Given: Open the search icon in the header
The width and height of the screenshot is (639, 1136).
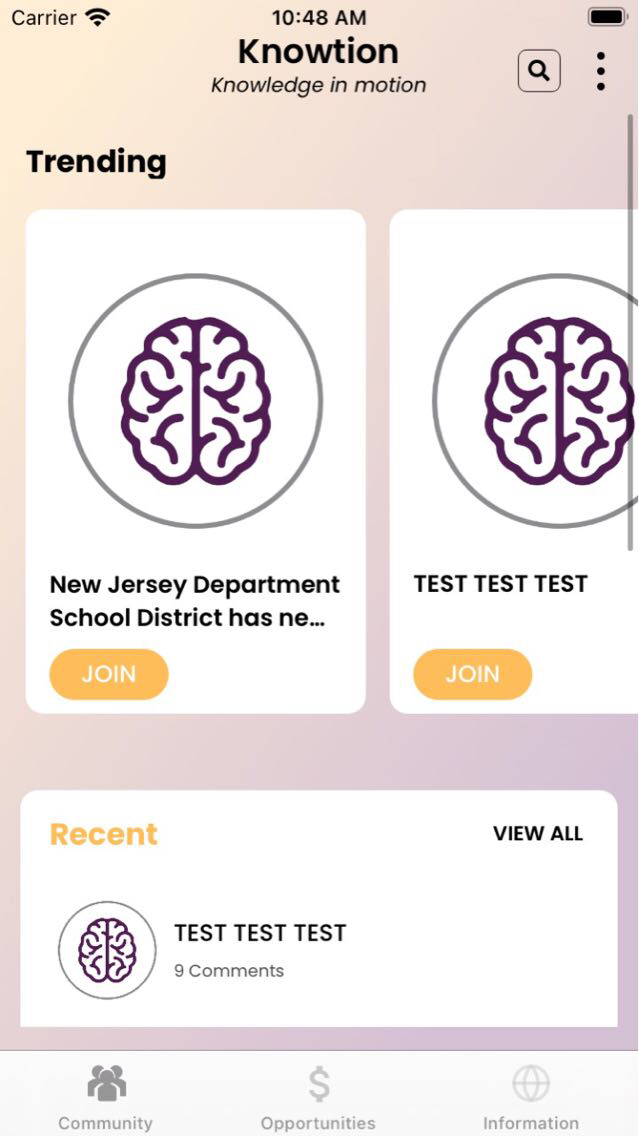Looking at the screenshot, I should click(539, 71).
